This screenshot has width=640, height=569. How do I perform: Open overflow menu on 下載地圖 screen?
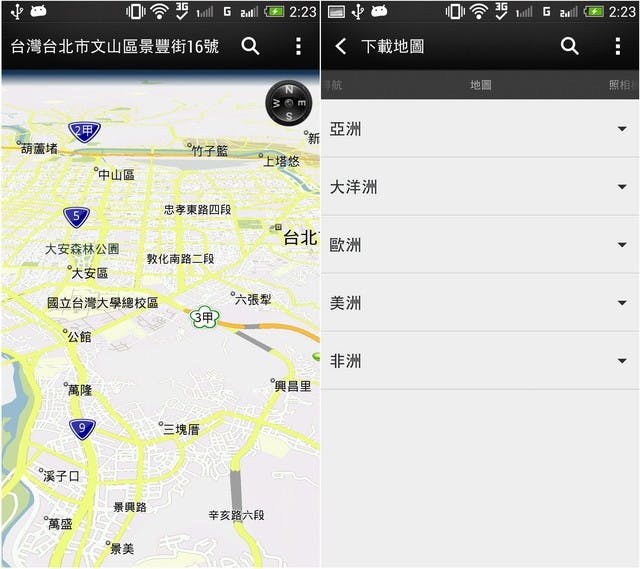coord(618,46)
